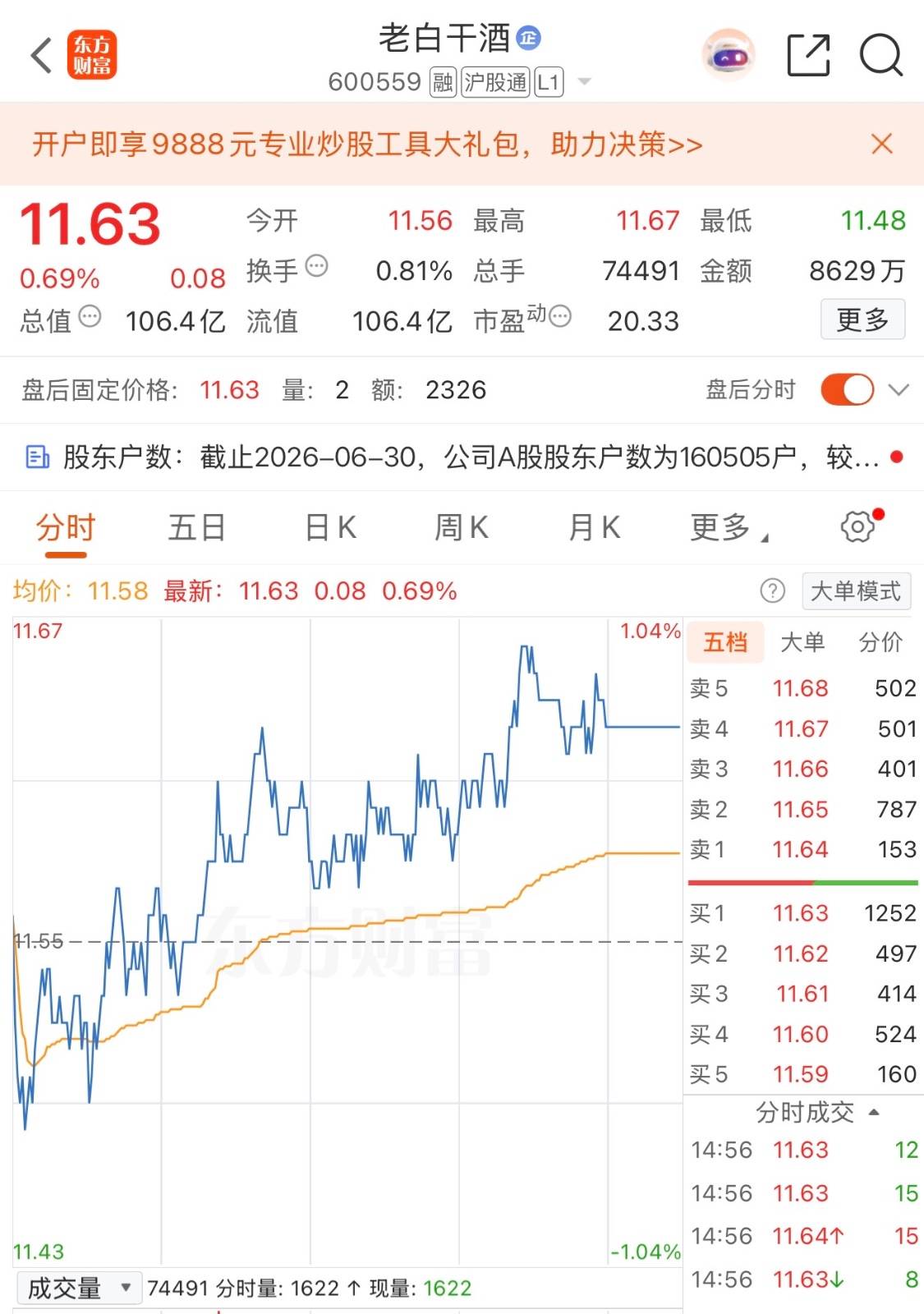
Task: Toggle off the 盘后分时 switch
Action: click(847, 389)
